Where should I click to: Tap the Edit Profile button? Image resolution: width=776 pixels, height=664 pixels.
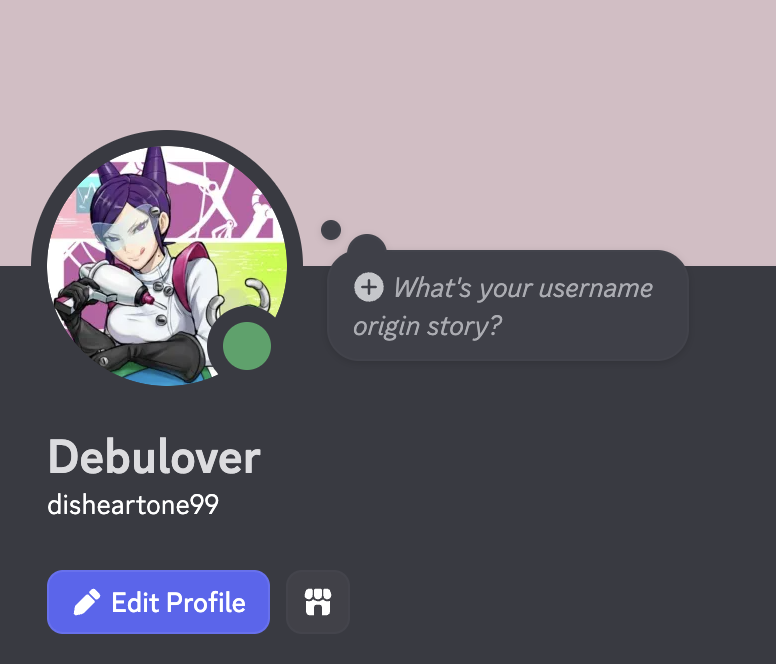(158, 602)
